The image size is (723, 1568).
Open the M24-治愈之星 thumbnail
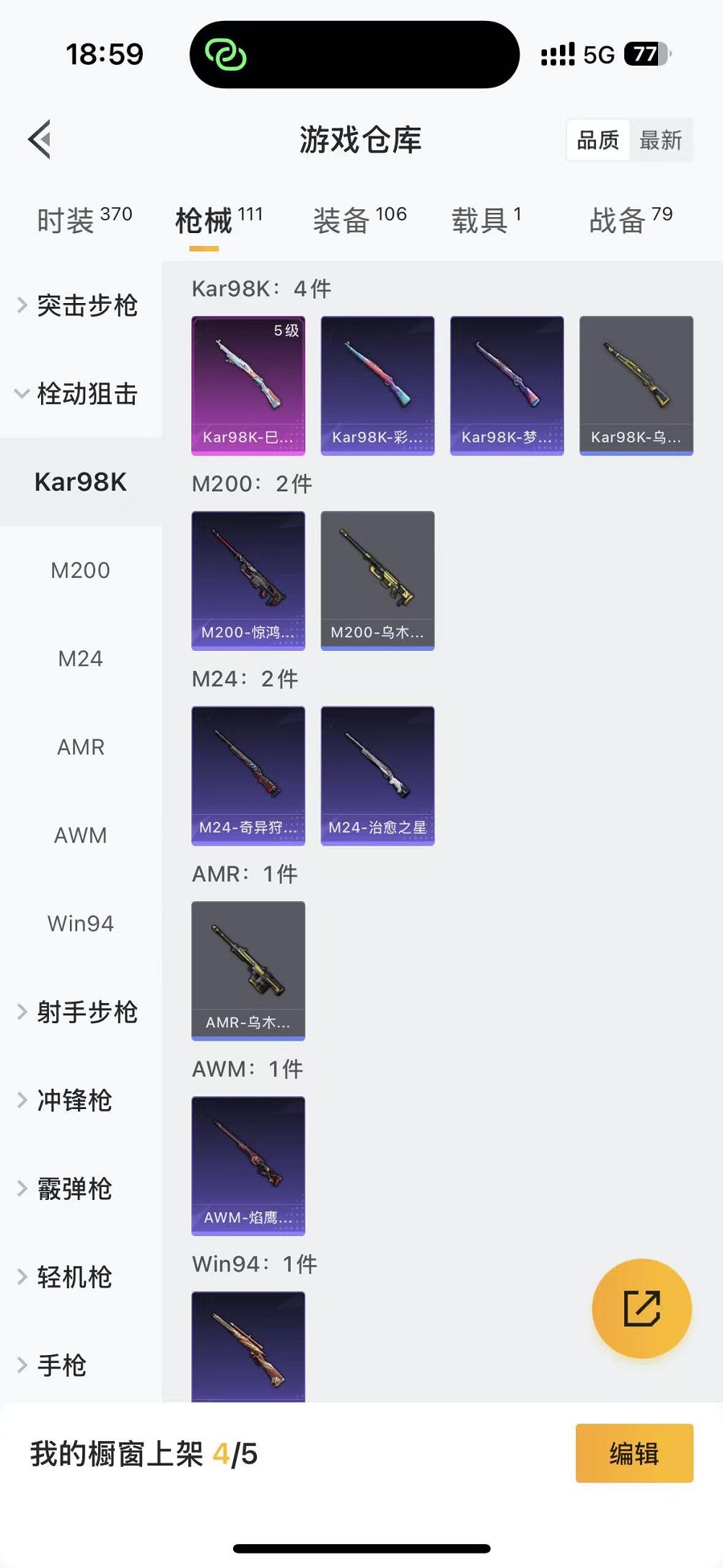pyautogui.click(x=377, y=774)
